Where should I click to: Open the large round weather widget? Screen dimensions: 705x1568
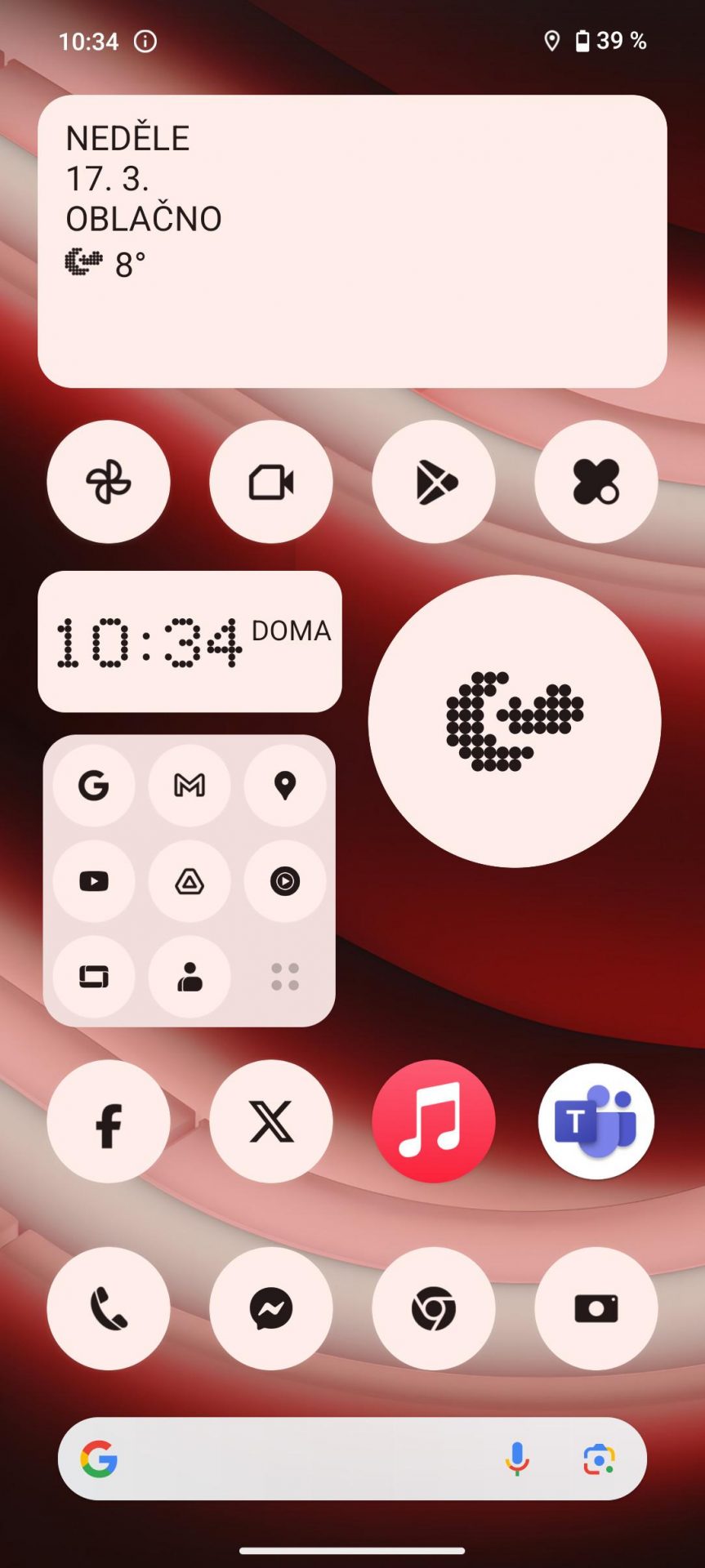[x=515, y=721]
